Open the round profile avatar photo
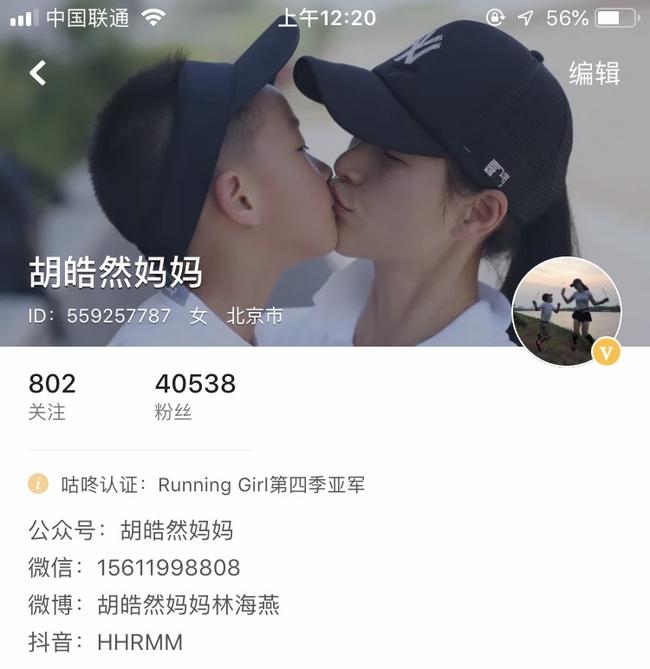 coord(566,311)
